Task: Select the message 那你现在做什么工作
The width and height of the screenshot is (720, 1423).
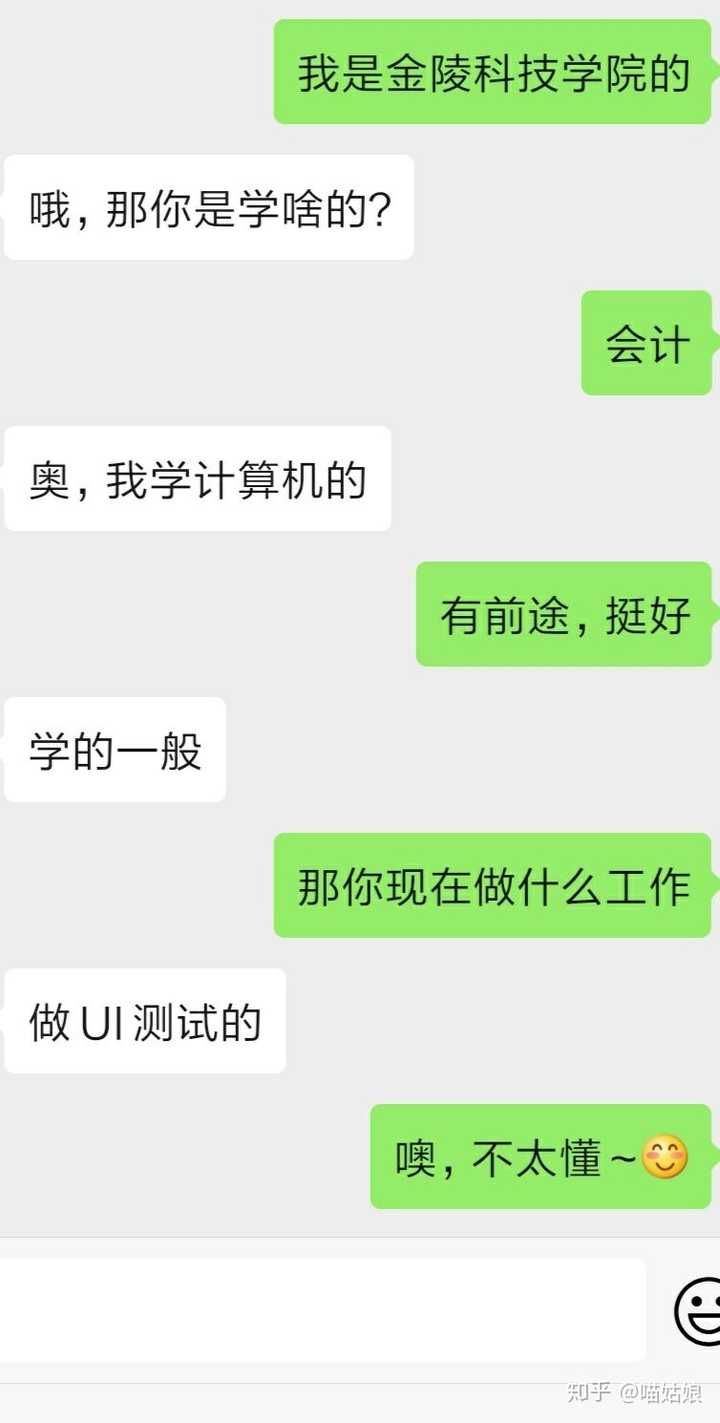Action: pyautogui.click(x=492, y=887)
